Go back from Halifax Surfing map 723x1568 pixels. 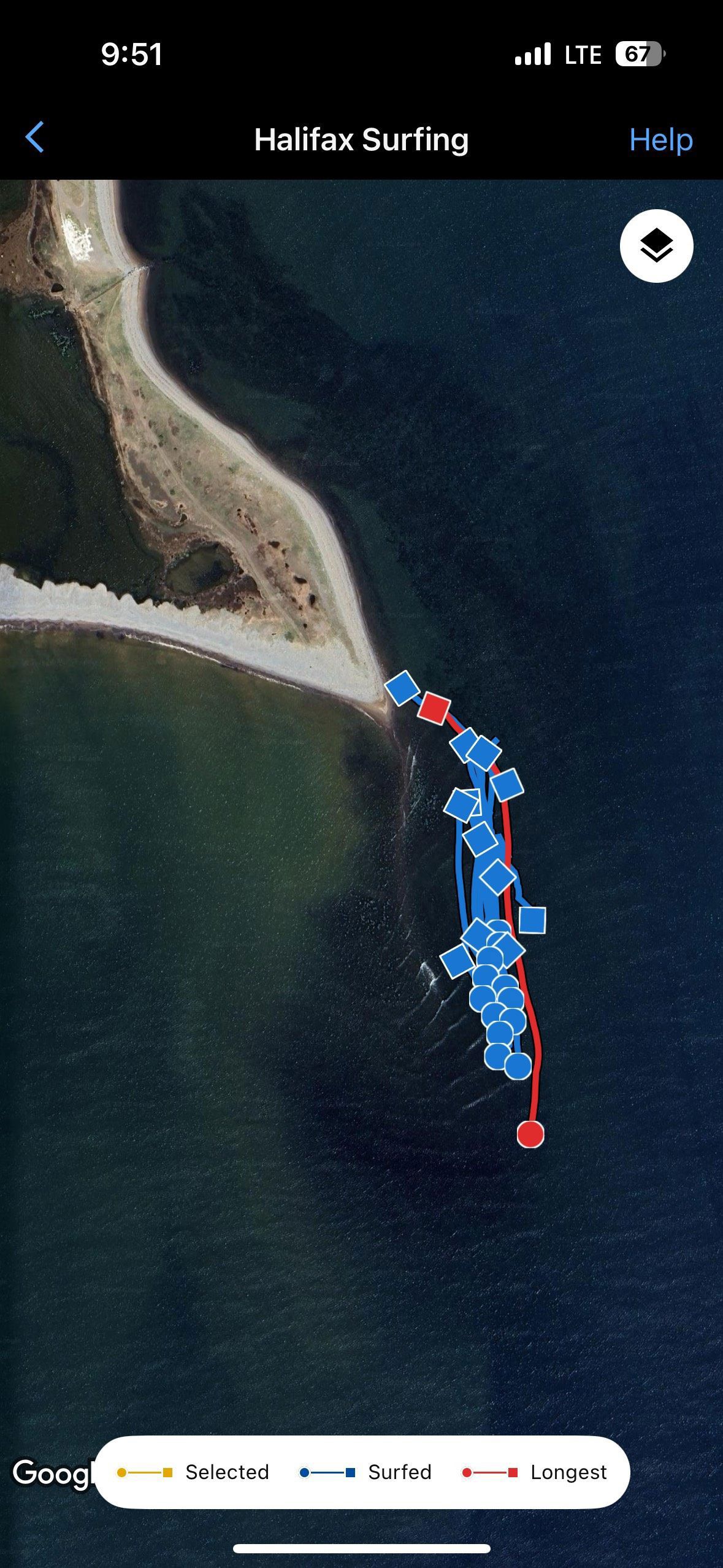tap(35, 137)
